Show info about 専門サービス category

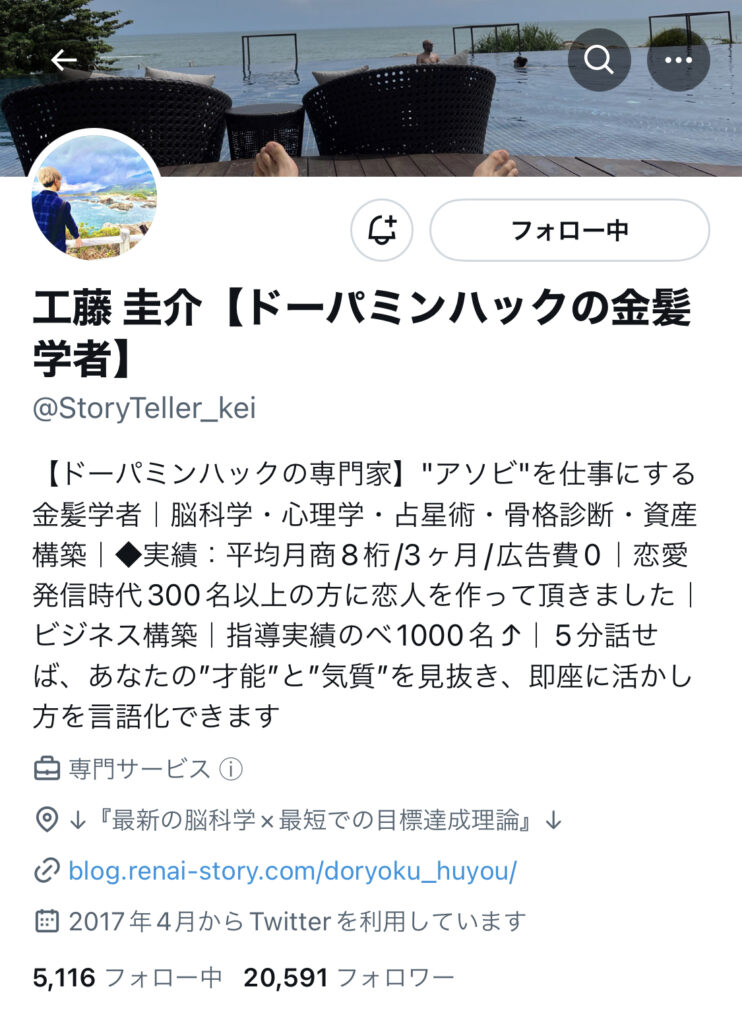(x=231, y=770)
